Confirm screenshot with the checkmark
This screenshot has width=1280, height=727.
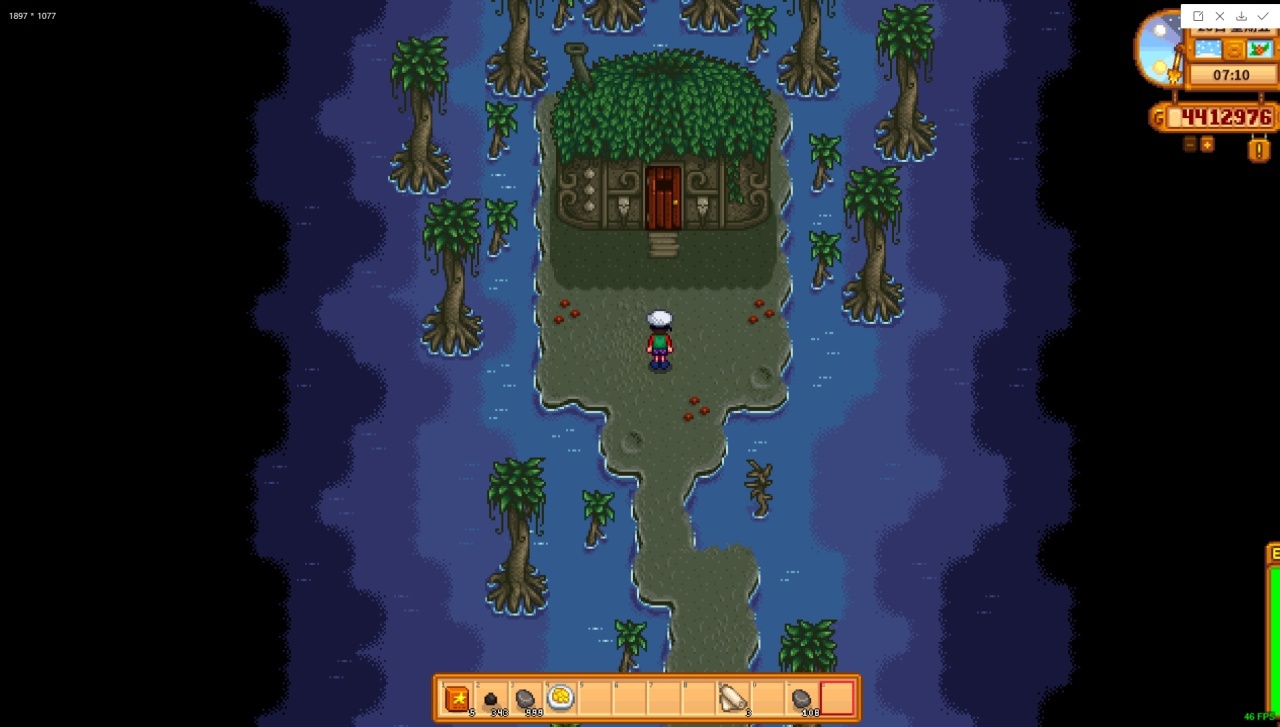point(1263,16)
